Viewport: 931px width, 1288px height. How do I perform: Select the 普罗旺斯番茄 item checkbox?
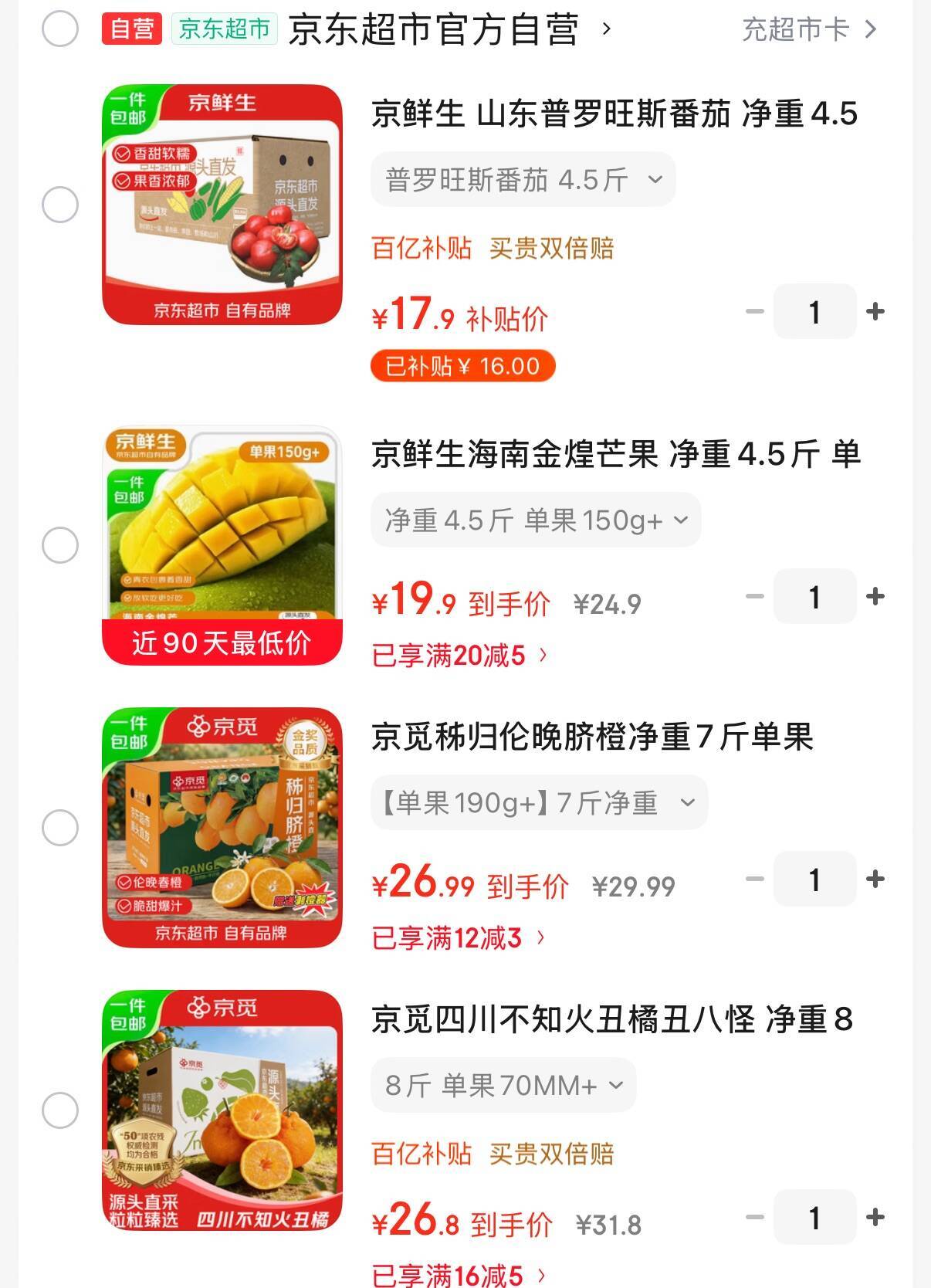[x=60, y=205]
